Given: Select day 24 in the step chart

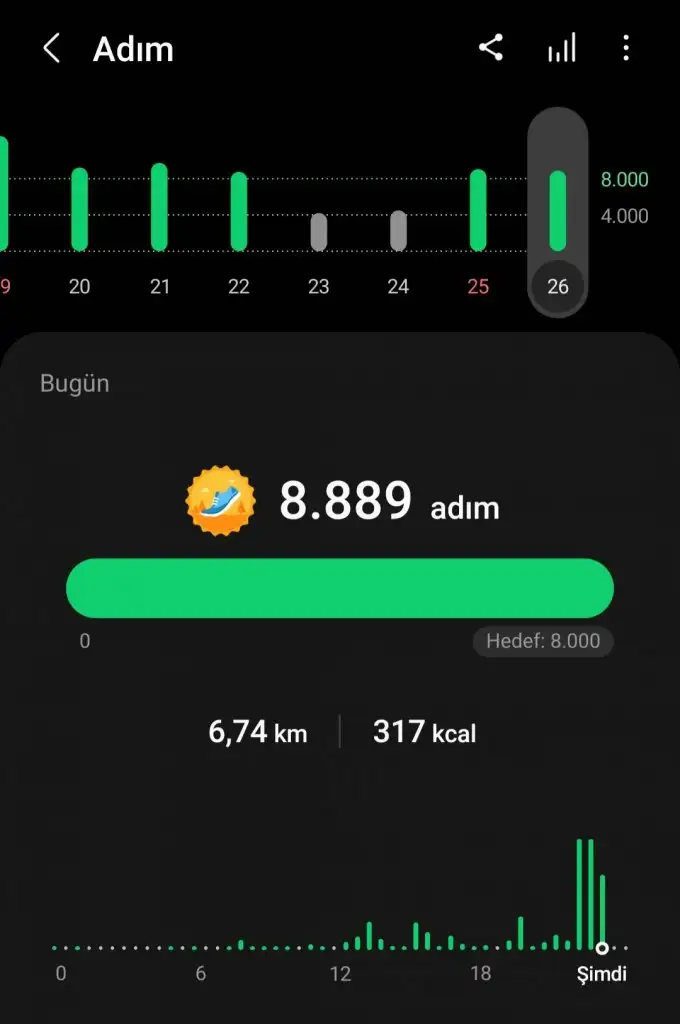Looking at the screenshot, I should click(x=398, y=231).
